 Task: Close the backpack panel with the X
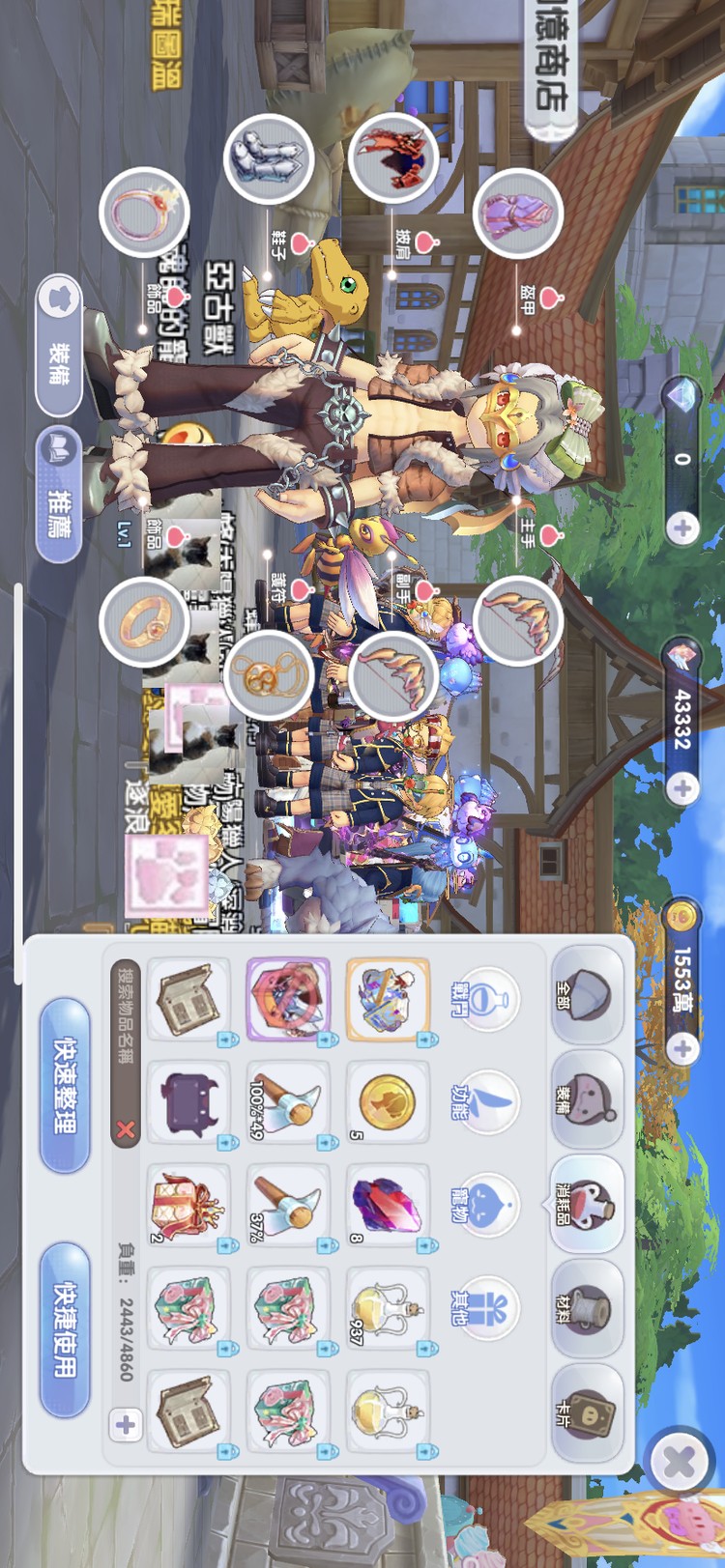coord(678,1464)
